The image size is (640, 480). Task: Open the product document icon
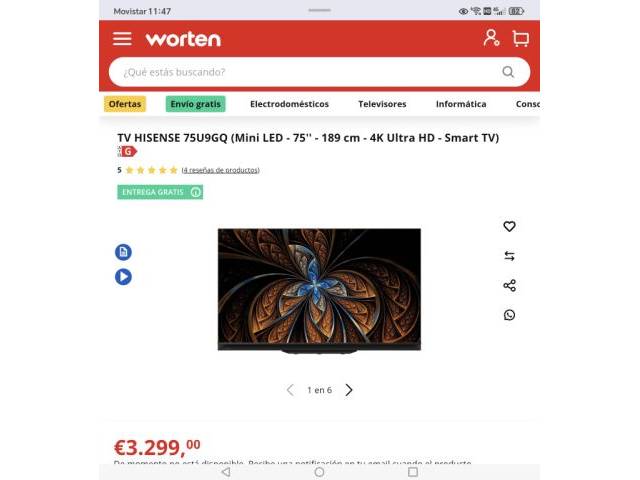tap(123, 252)
